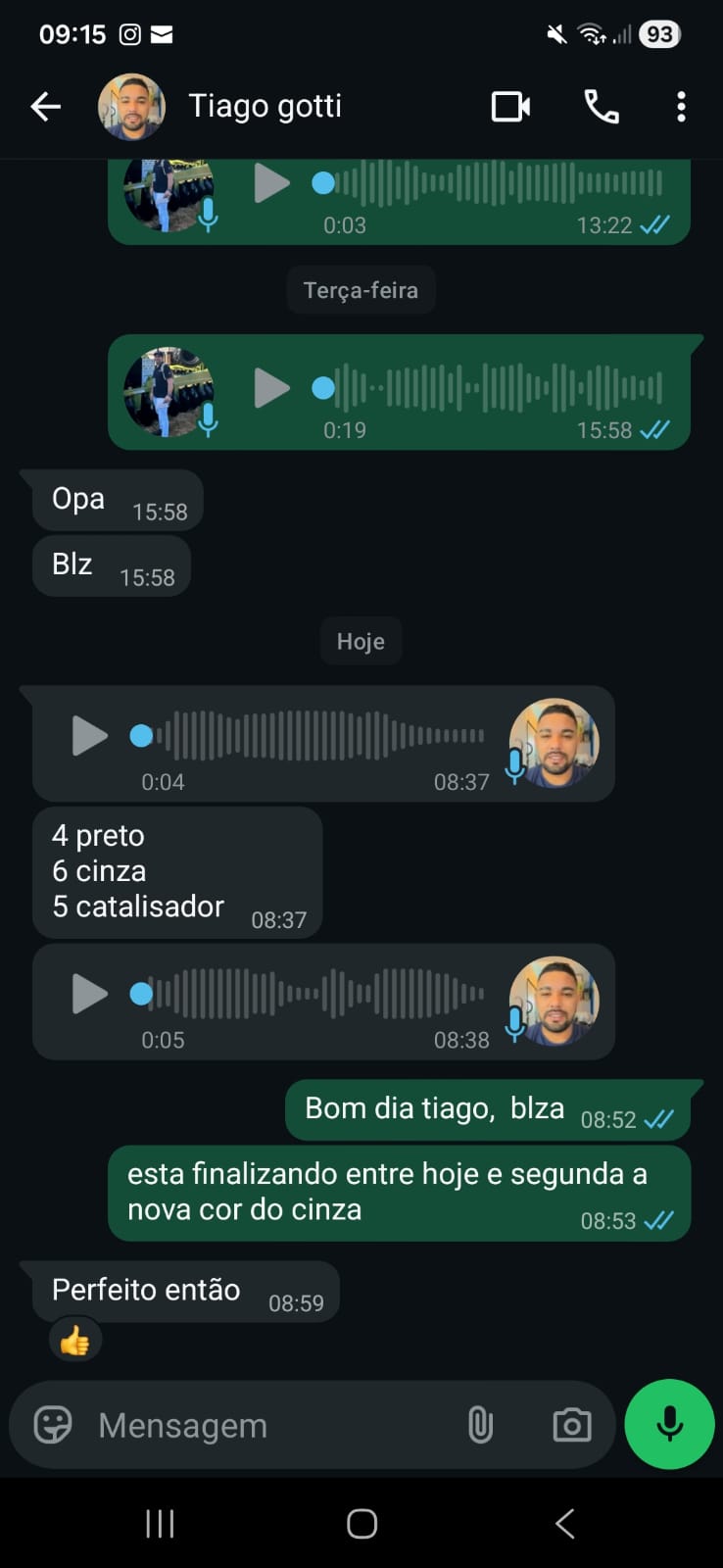
Task: Play the 0:19 voice message from 15:58
Action: point(271,388)
